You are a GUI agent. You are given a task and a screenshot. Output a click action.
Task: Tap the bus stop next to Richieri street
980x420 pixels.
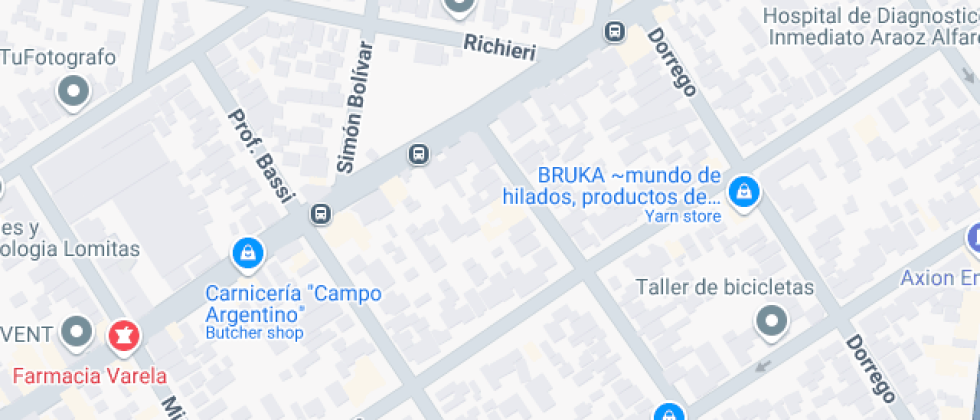pyautogui.click(x=614, y=33)
